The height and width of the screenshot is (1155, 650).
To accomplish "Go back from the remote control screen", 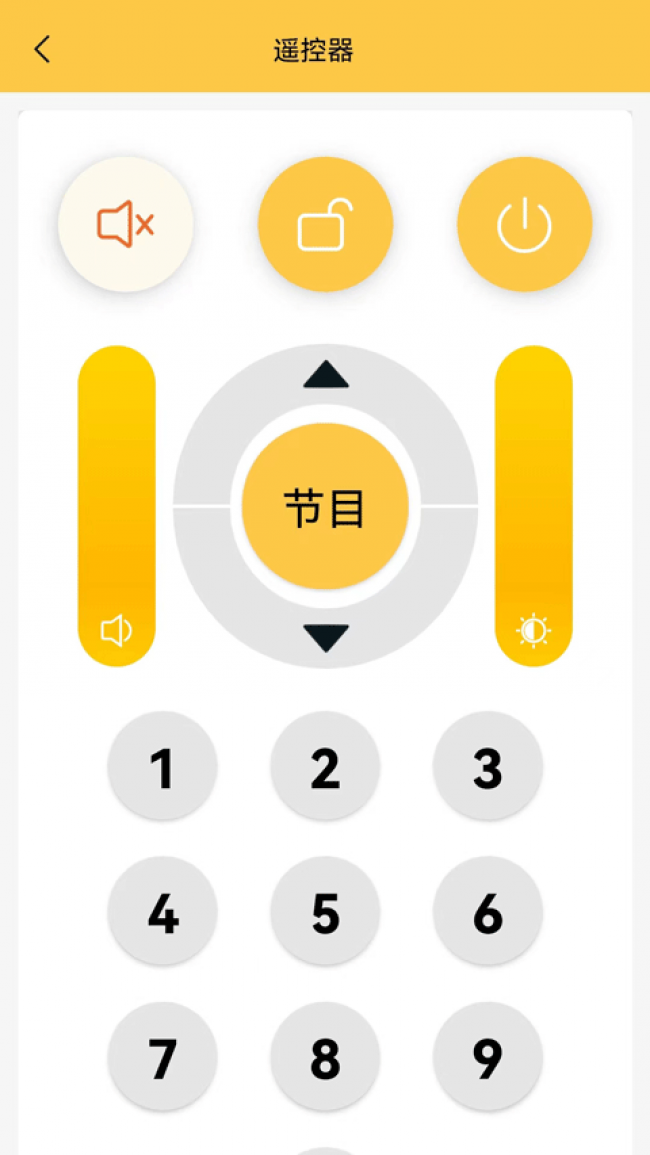I will click(42, 50).
